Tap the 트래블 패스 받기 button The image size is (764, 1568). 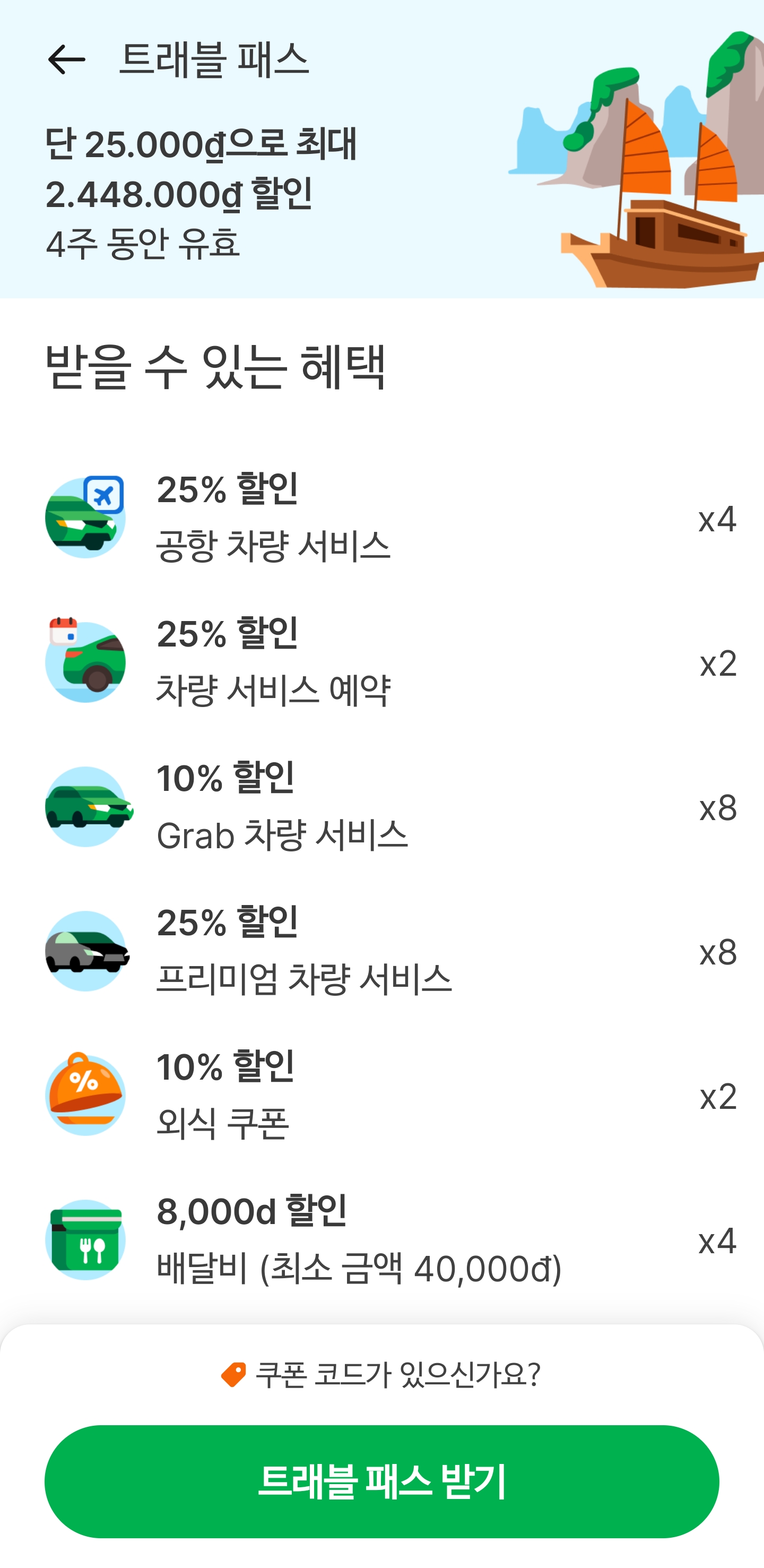pos(381,1481)
